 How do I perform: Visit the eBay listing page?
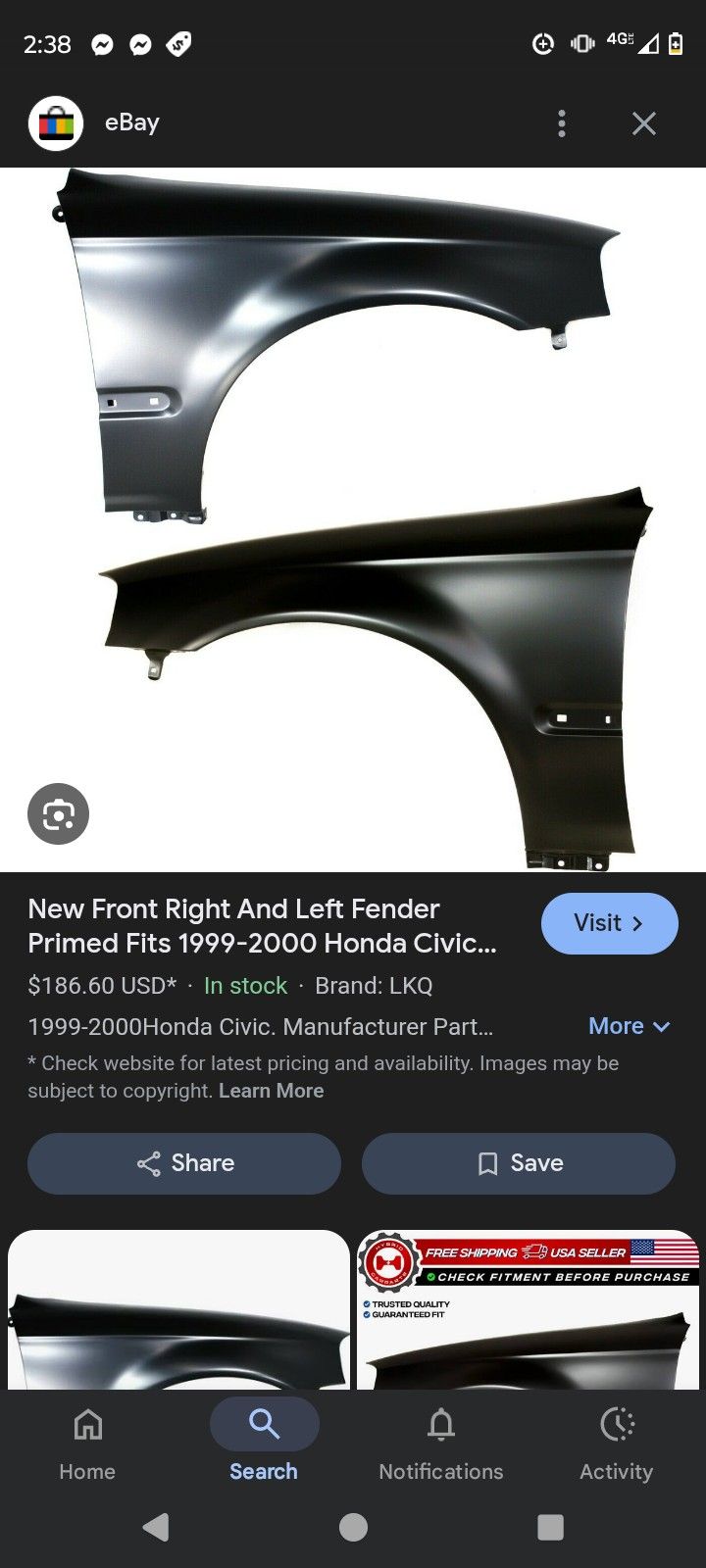[x=609, y=923]
